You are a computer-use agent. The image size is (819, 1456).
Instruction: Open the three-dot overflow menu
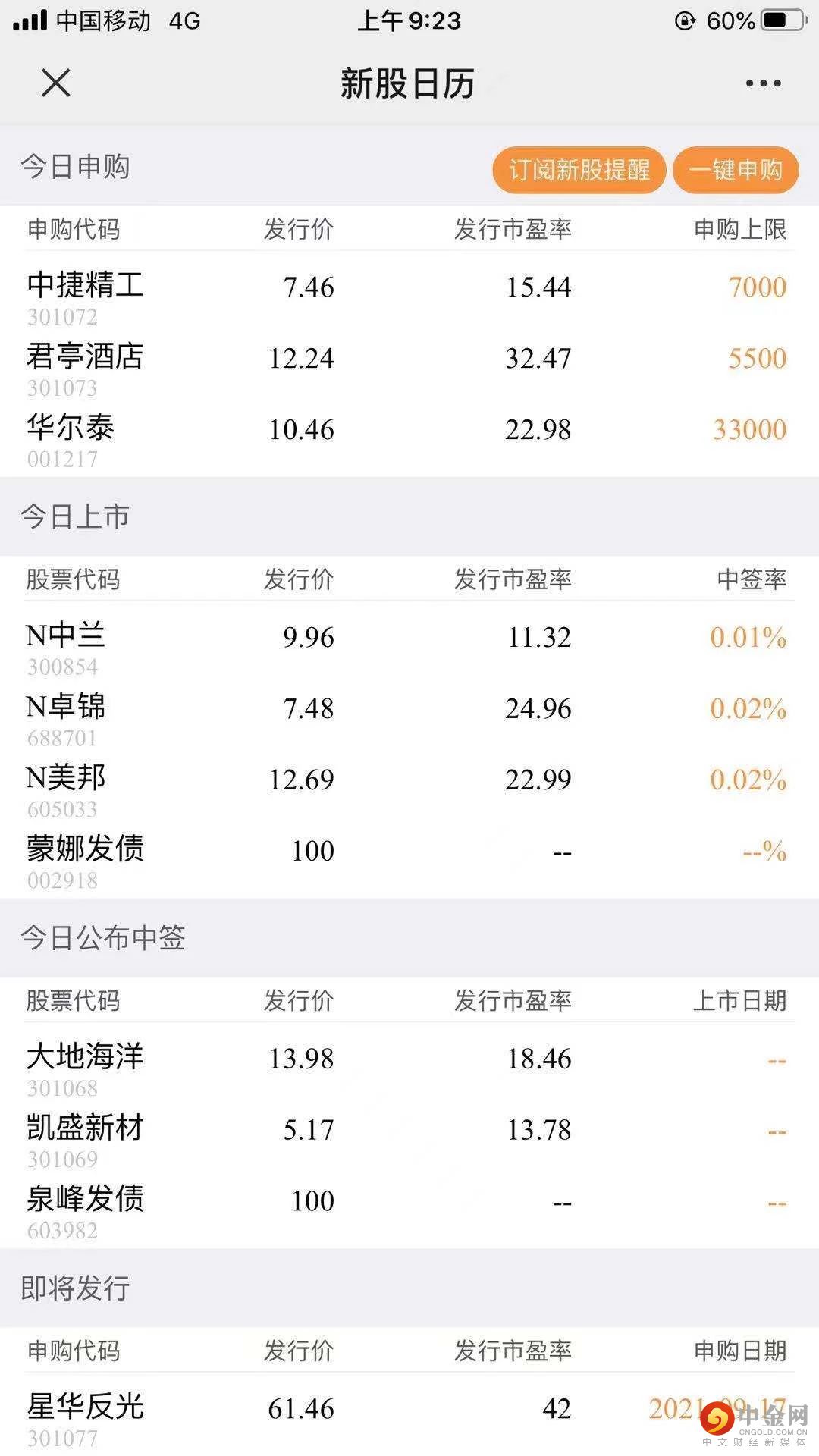click(762, 83)
